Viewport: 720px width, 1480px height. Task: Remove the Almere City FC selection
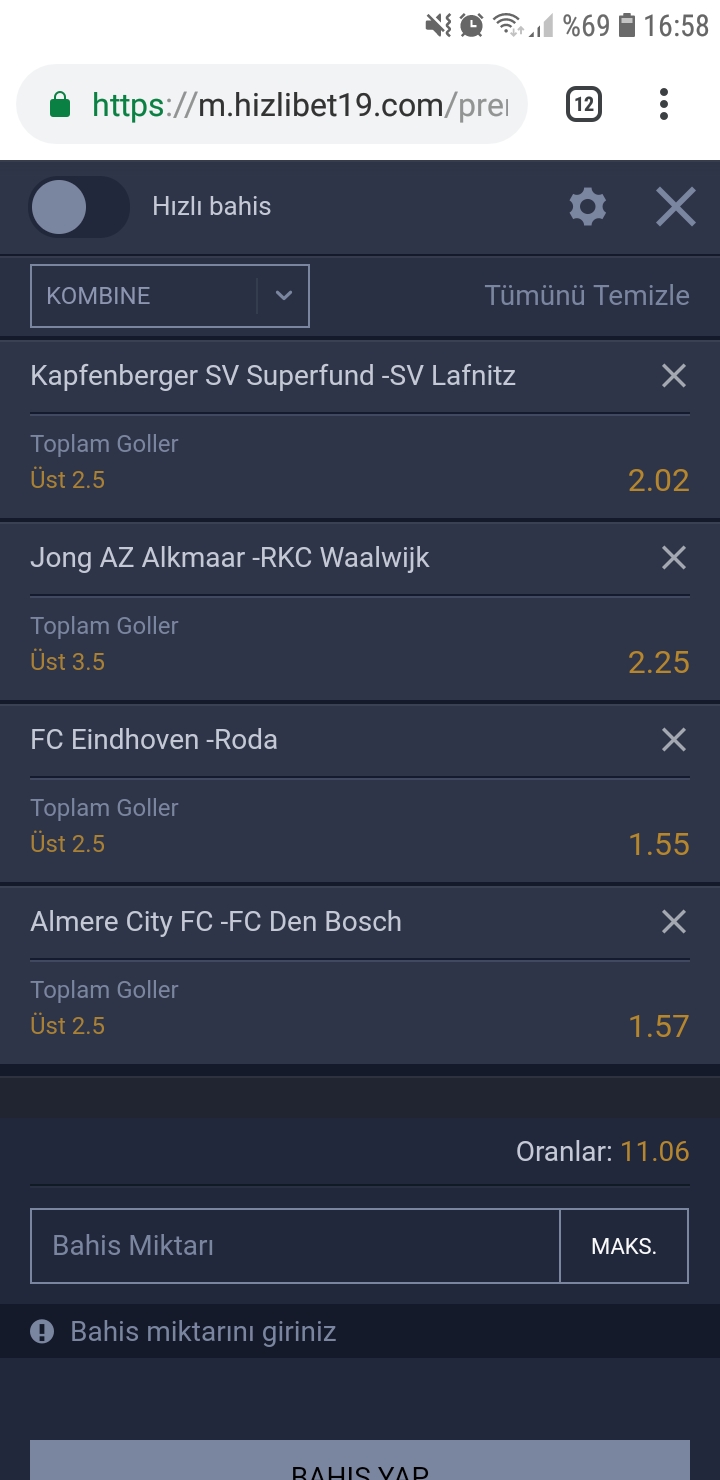click(674, 922)
